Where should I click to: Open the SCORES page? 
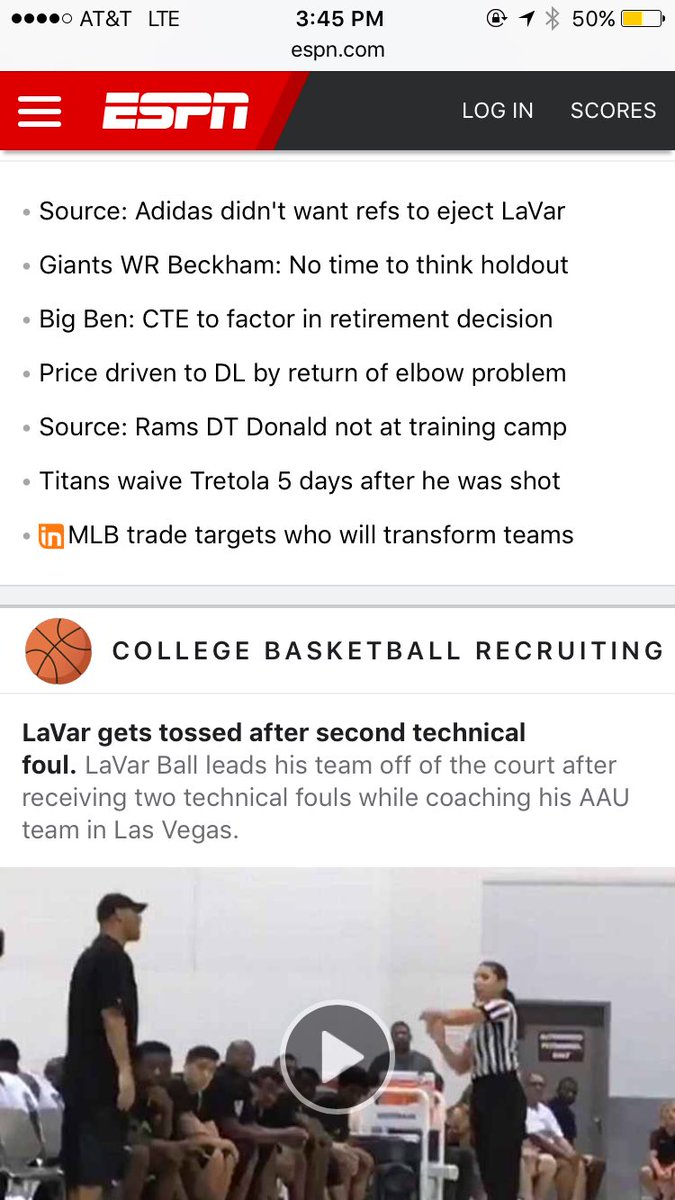(x=613, y=111)
